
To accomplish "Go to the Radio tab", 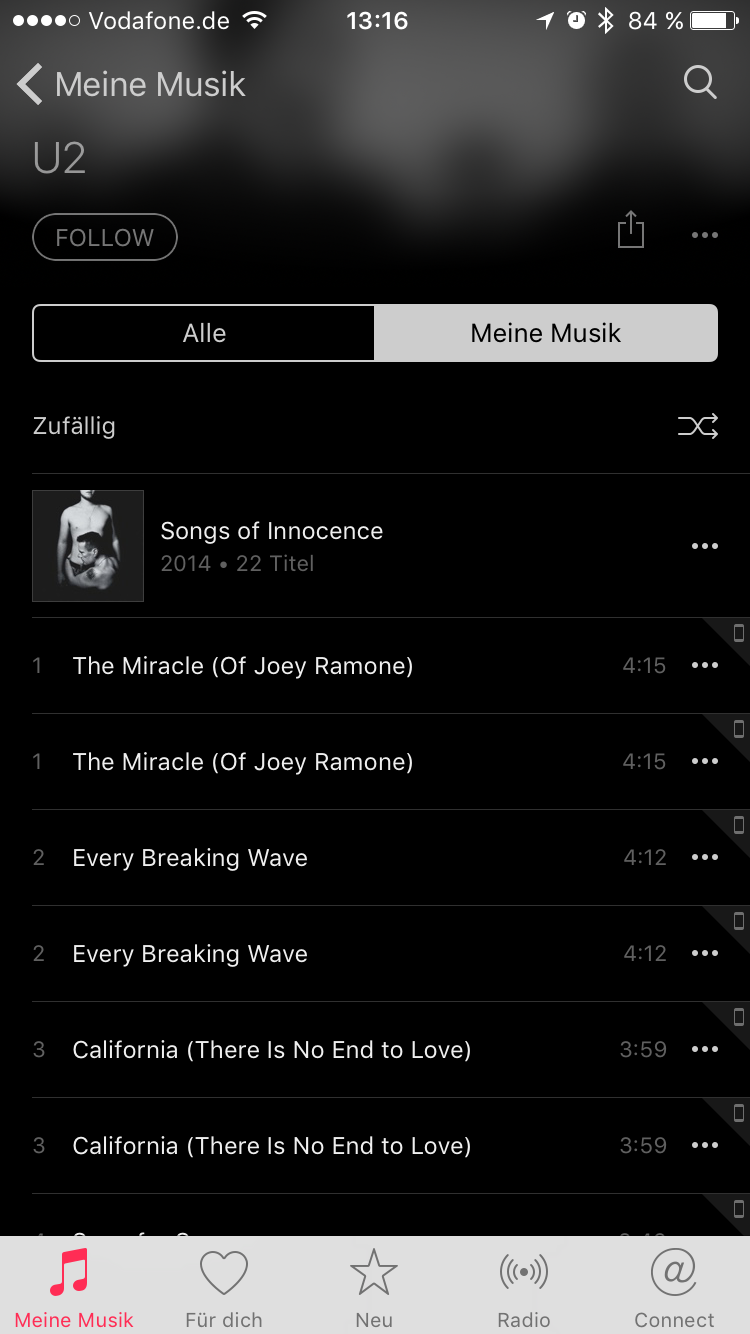I will coord(524,1288).
